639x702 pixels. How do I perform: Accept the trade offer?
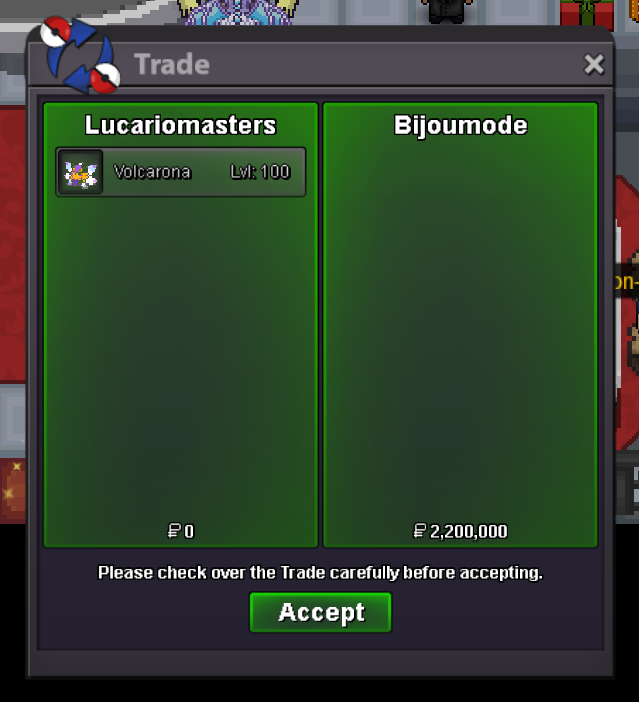pos(320,612)
